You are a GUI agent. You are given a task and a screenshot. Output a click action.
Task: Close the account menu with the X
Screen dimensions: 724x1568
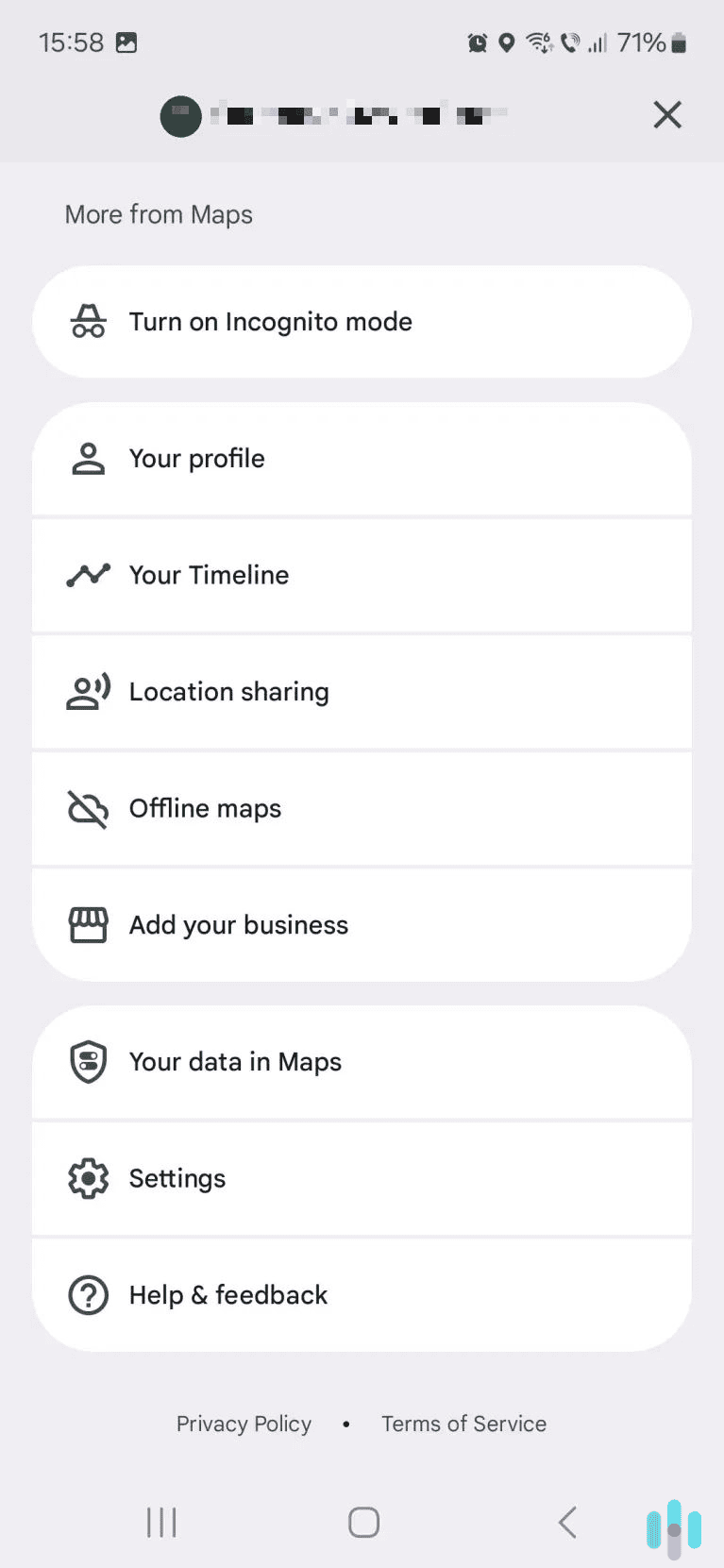click(667, 114)
